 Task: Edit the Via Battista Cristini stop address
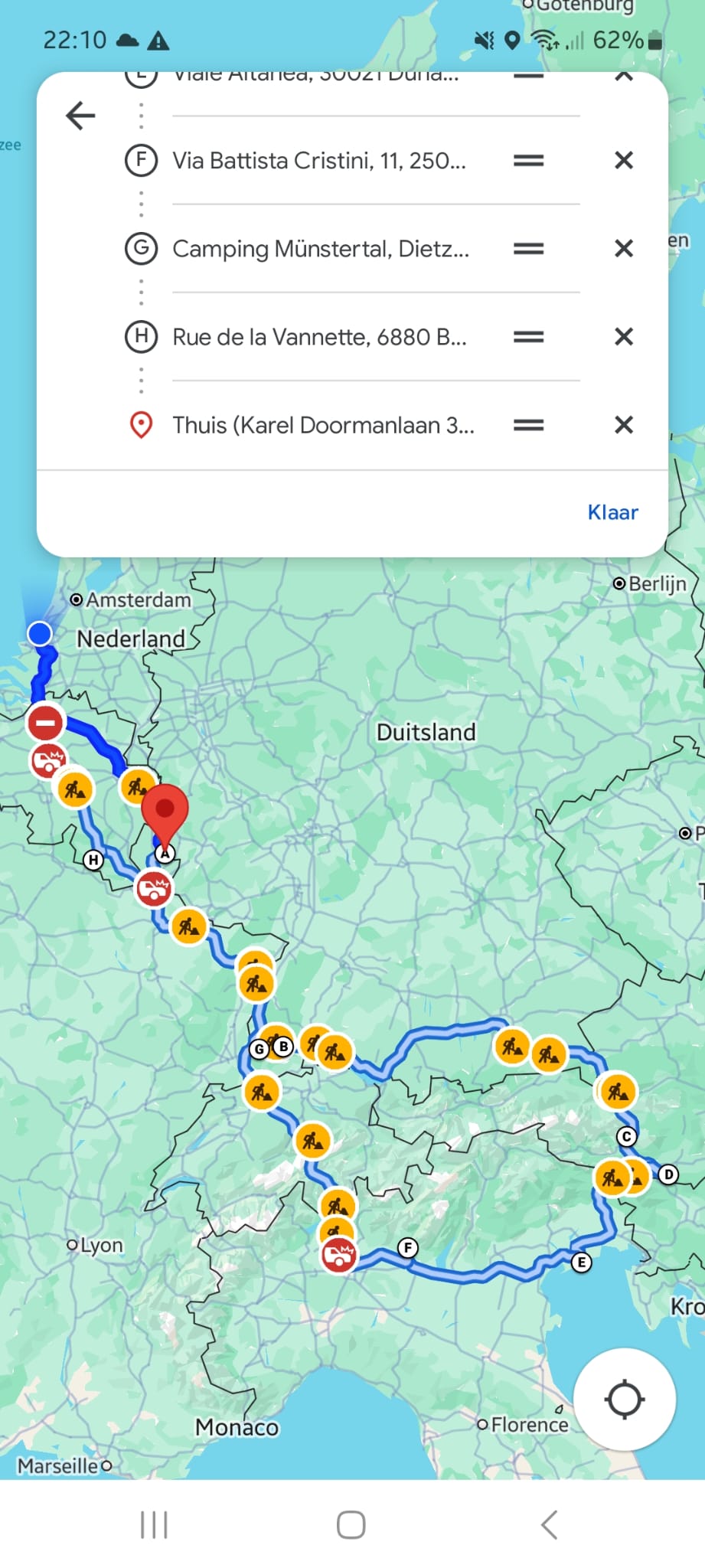pos(318,161)
